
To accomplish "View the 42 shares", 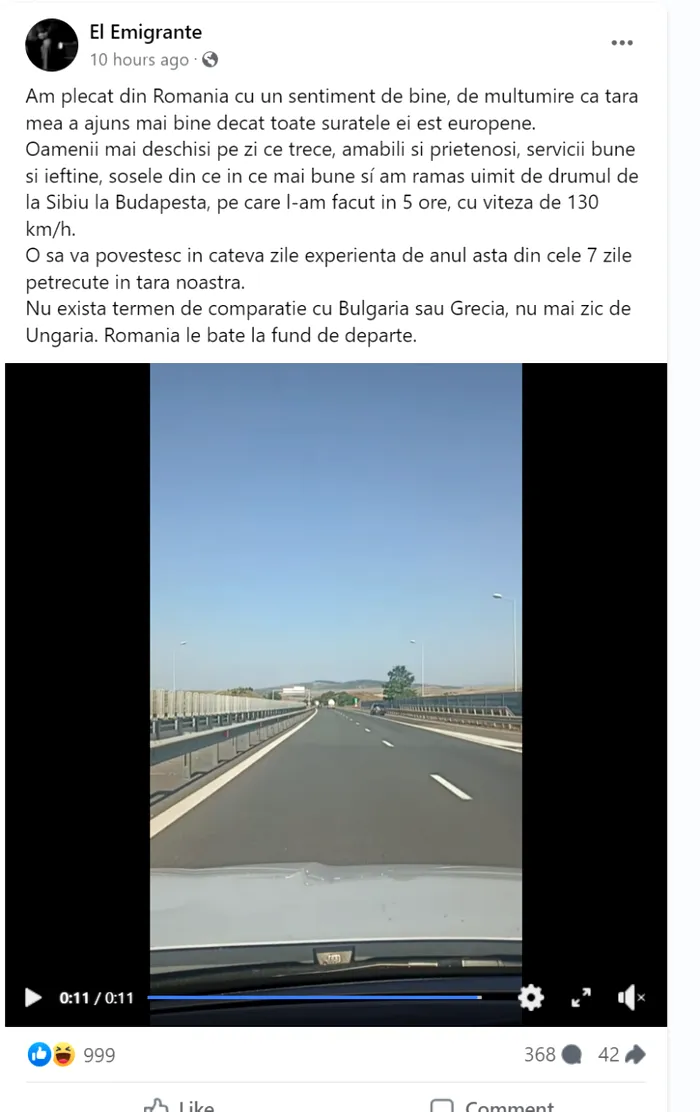I will [621, 1055].
